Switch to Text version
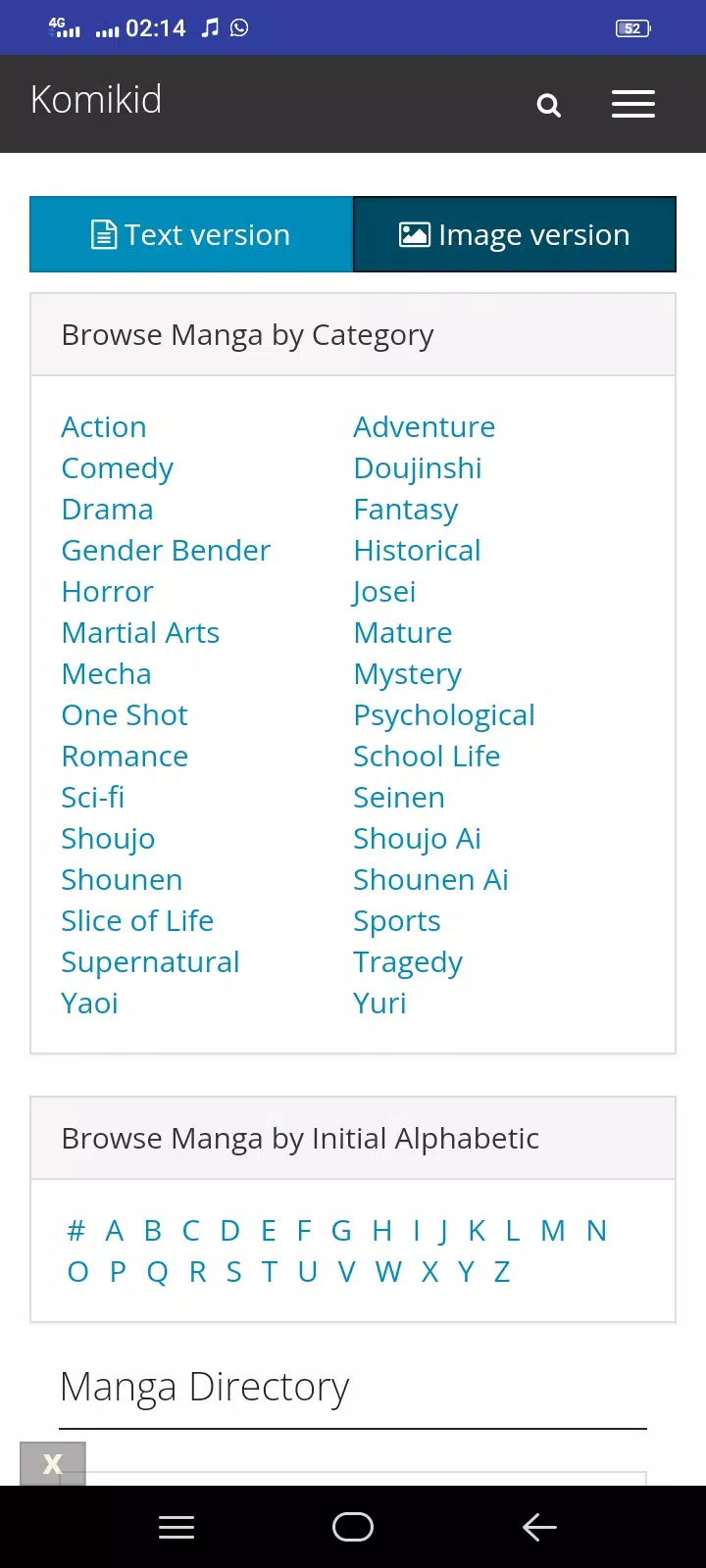 coord(191,235)
